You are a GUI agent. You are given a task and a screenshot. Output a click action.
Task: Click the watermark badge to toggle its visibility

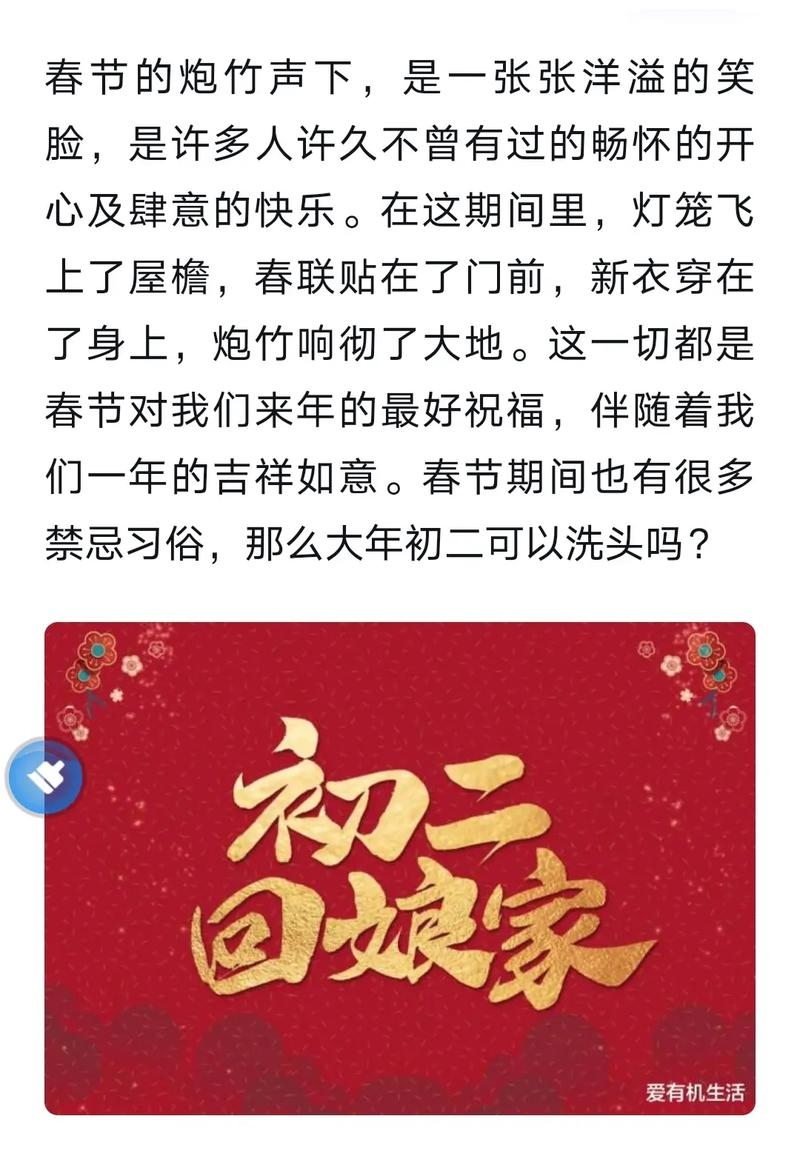pos(695,1093)
